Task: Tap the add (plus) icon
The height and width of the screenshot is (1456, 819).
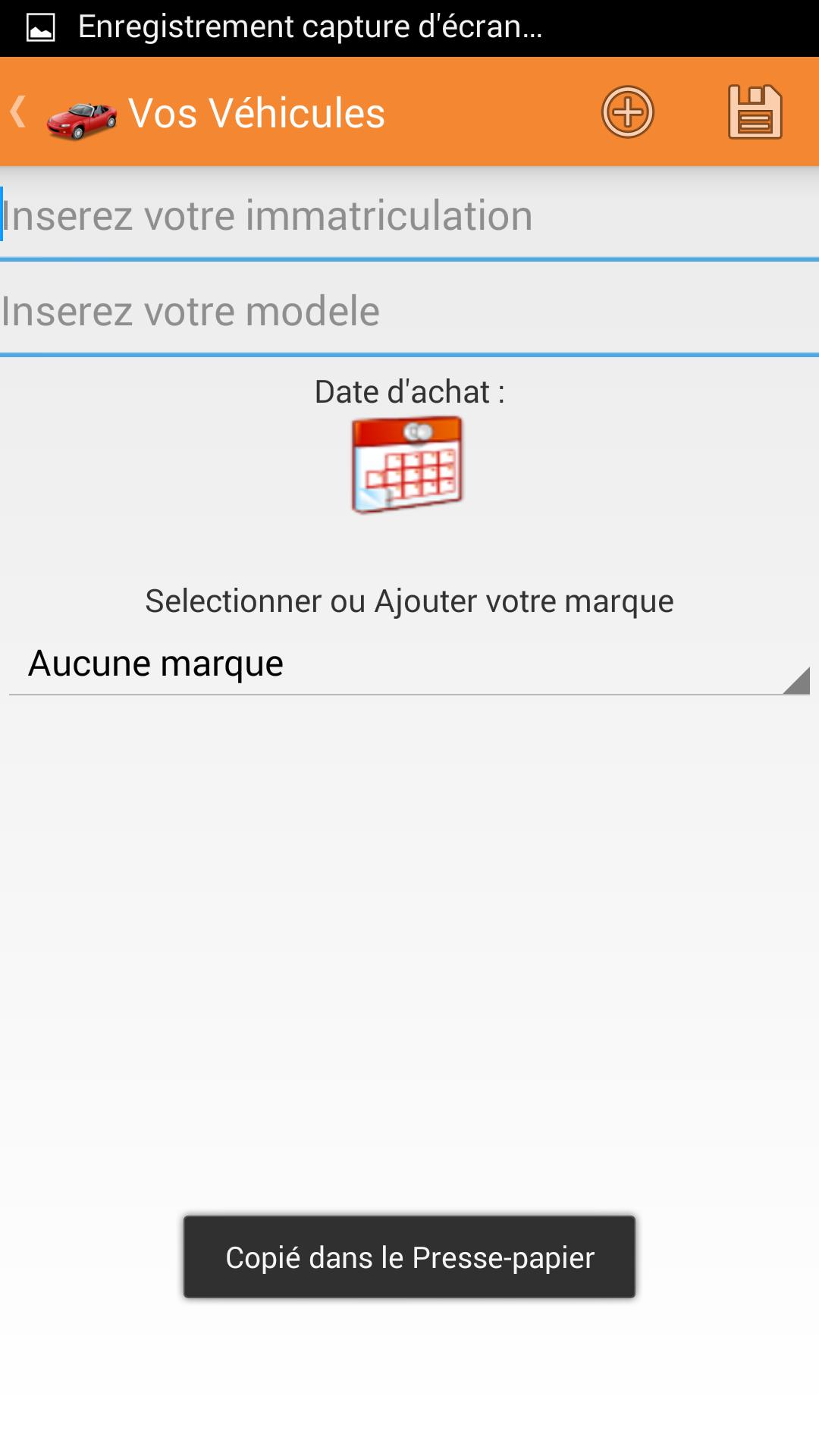Action: point(627,112)
